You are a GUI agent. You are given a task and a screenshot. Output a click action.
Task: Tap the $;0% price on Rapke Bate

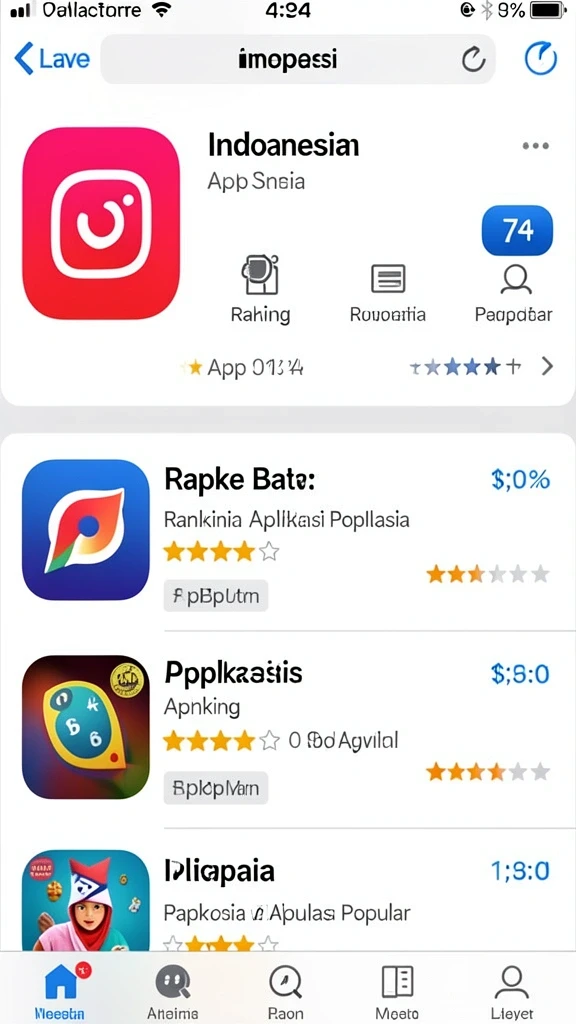click(520, 481)
